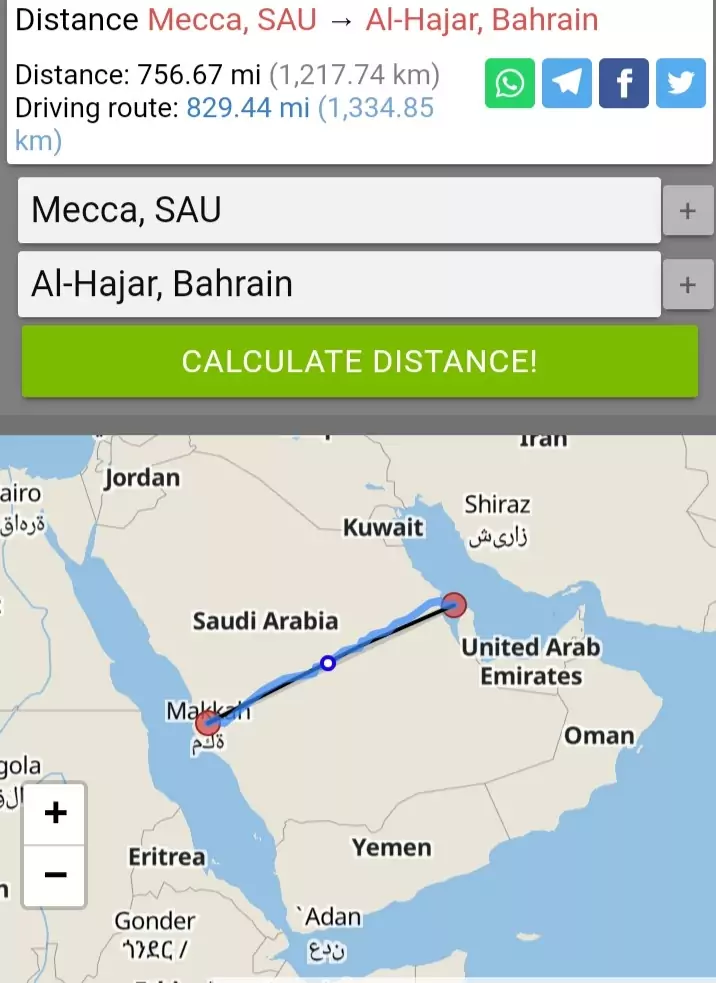Tap the plus button beside Al-Hajar, Bahrain
The image size is (716, 983).
pyautogui.click(x=688, y=285)
